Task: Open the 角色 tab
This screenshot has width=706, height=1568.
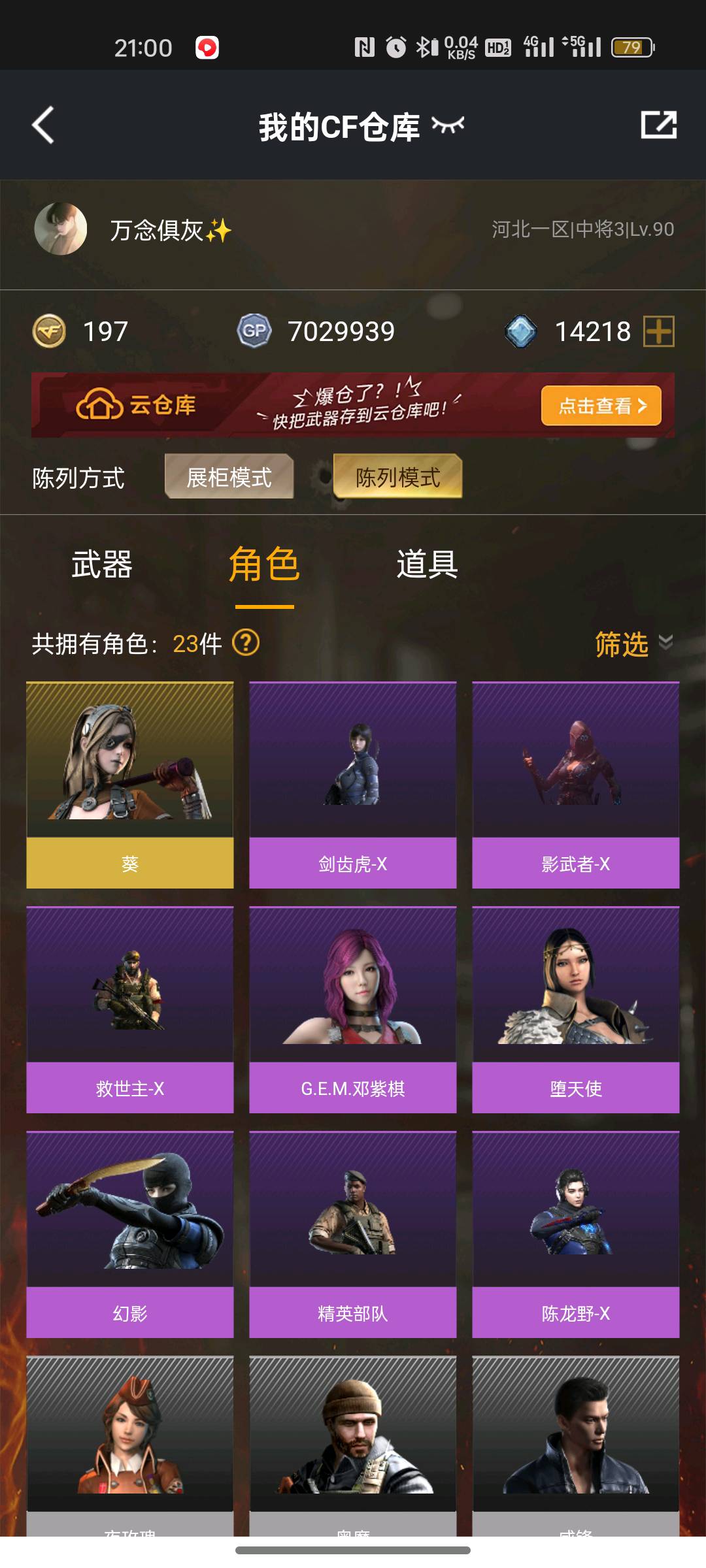Action: click(264, 565)
